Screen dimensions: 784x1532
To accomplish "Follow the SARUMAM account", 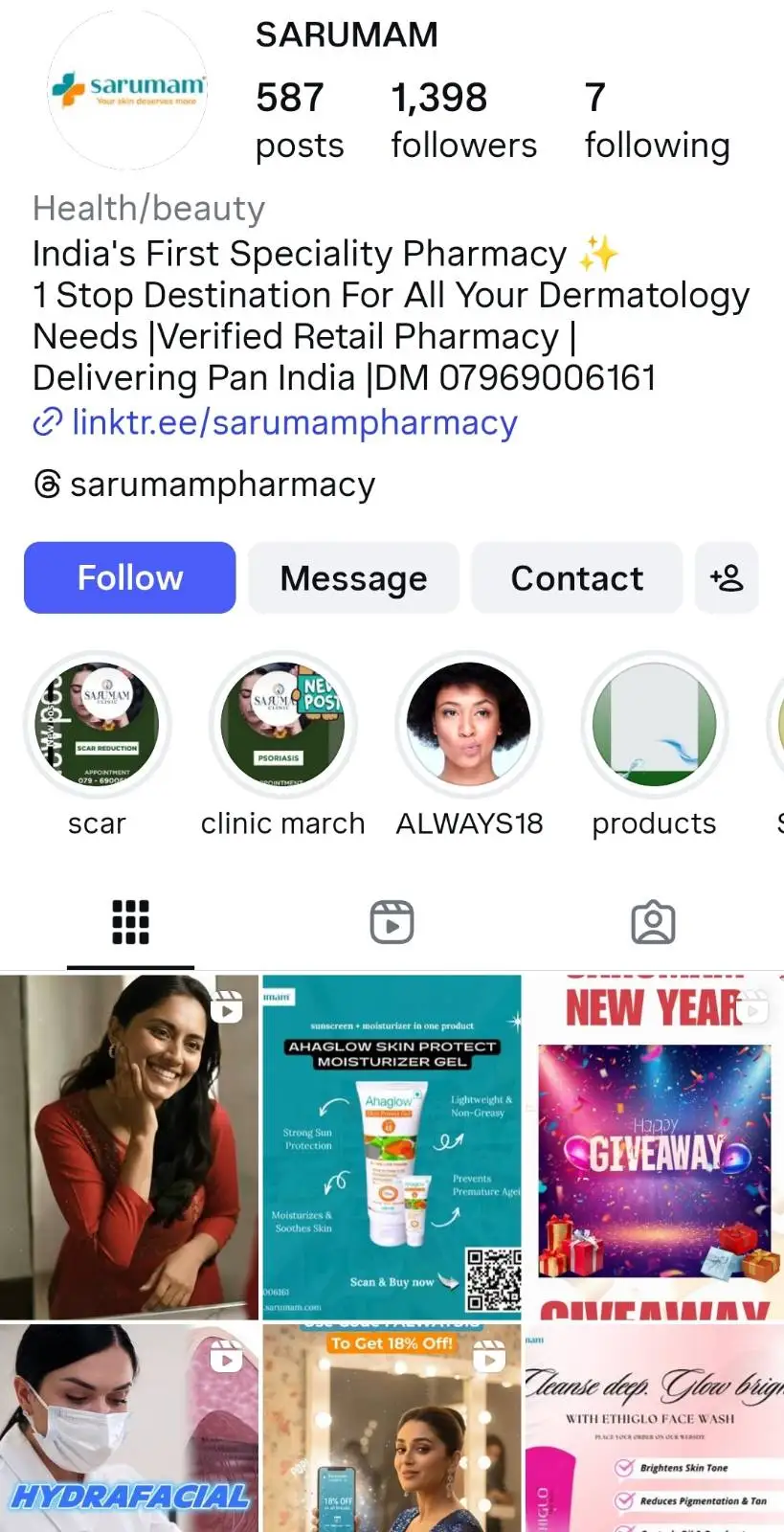I will 129,577.
